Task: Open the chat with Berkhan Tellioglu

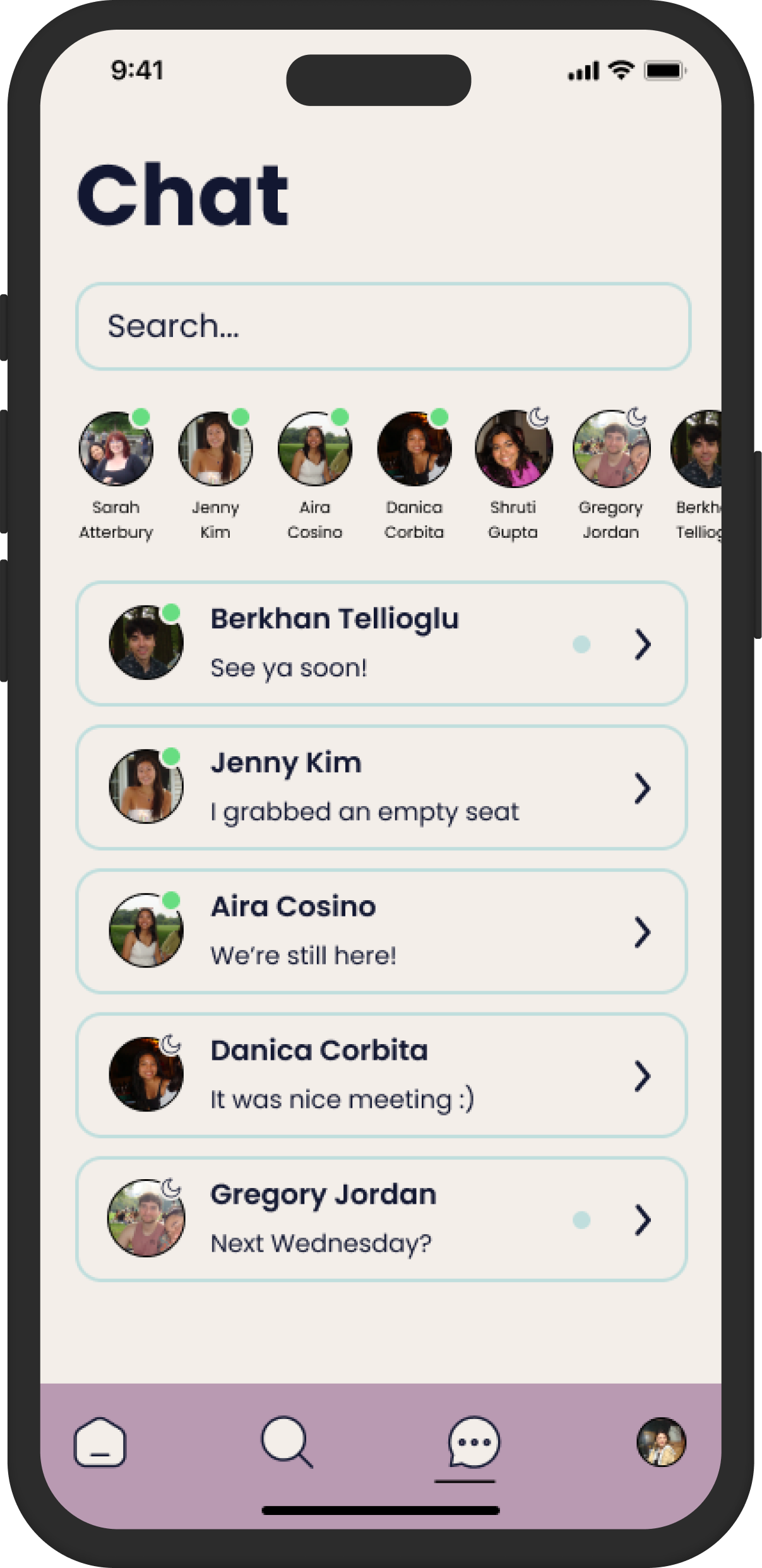Action: coord(381,643)
